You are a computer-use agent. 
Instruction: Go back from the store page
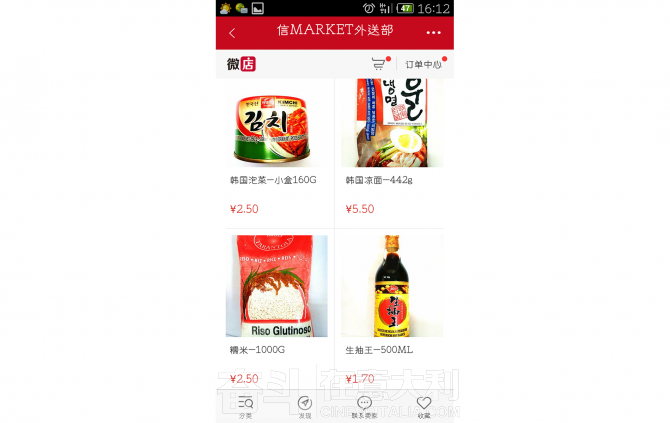232,33
